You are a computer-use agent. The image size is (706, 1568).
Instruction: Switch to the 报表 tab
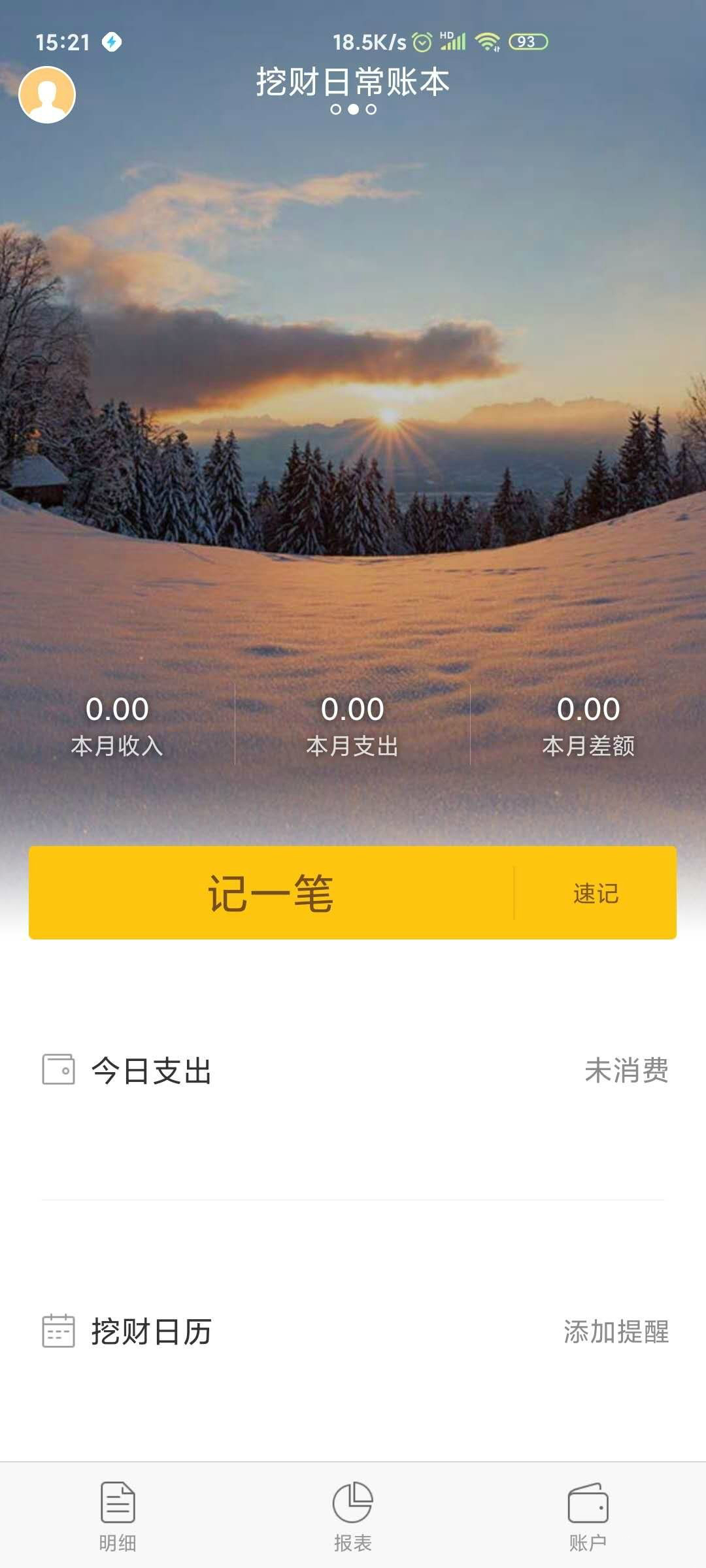point(353,1514)
